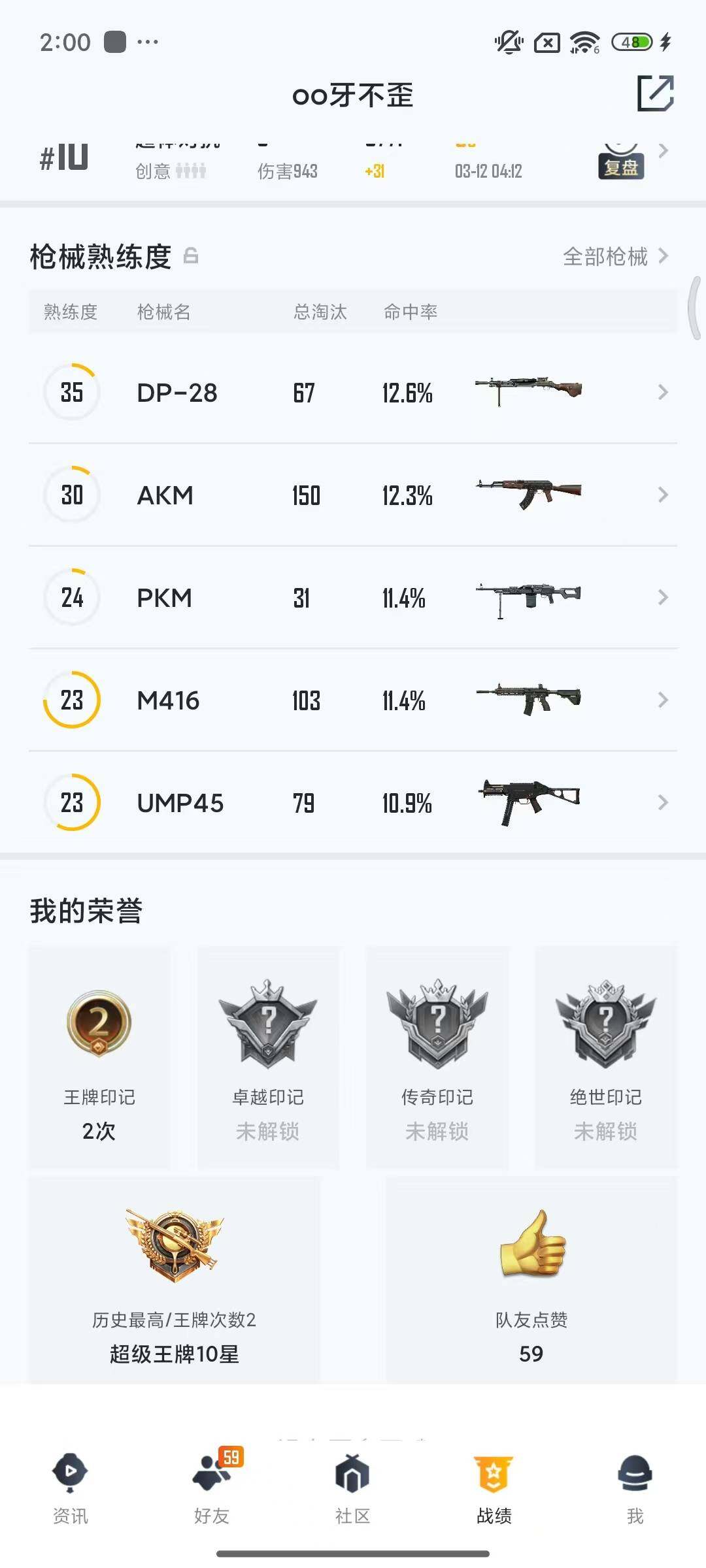Tap the M416 proficiency progress ring
This screenshot has height=1568, width=706.
71,700
